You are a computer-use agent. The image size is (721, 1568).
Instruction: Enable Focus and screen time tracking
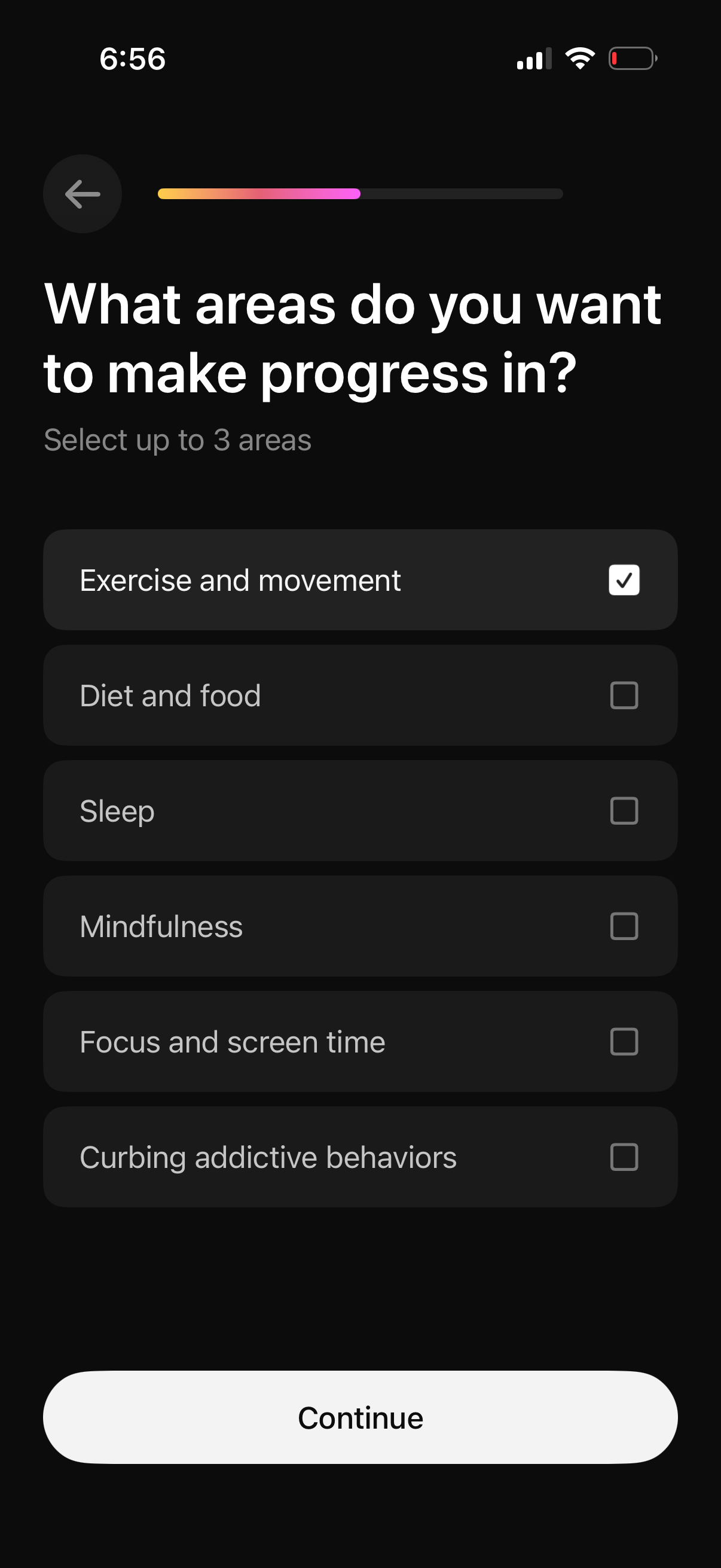click(x=623, y=1042)
